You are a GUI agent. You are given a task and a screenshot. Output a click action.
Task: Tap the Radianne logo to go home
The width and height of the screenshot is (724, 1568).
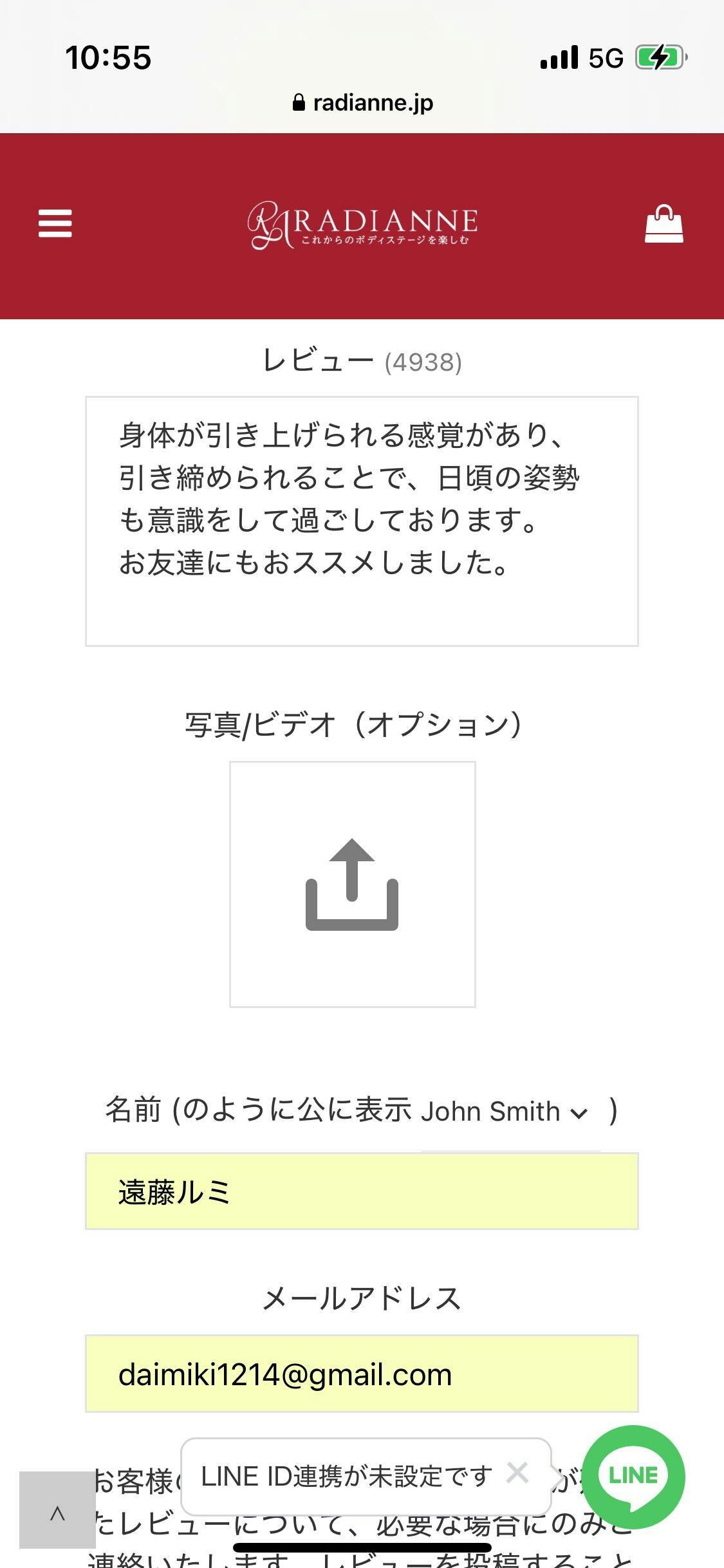[x=362, y=225]
